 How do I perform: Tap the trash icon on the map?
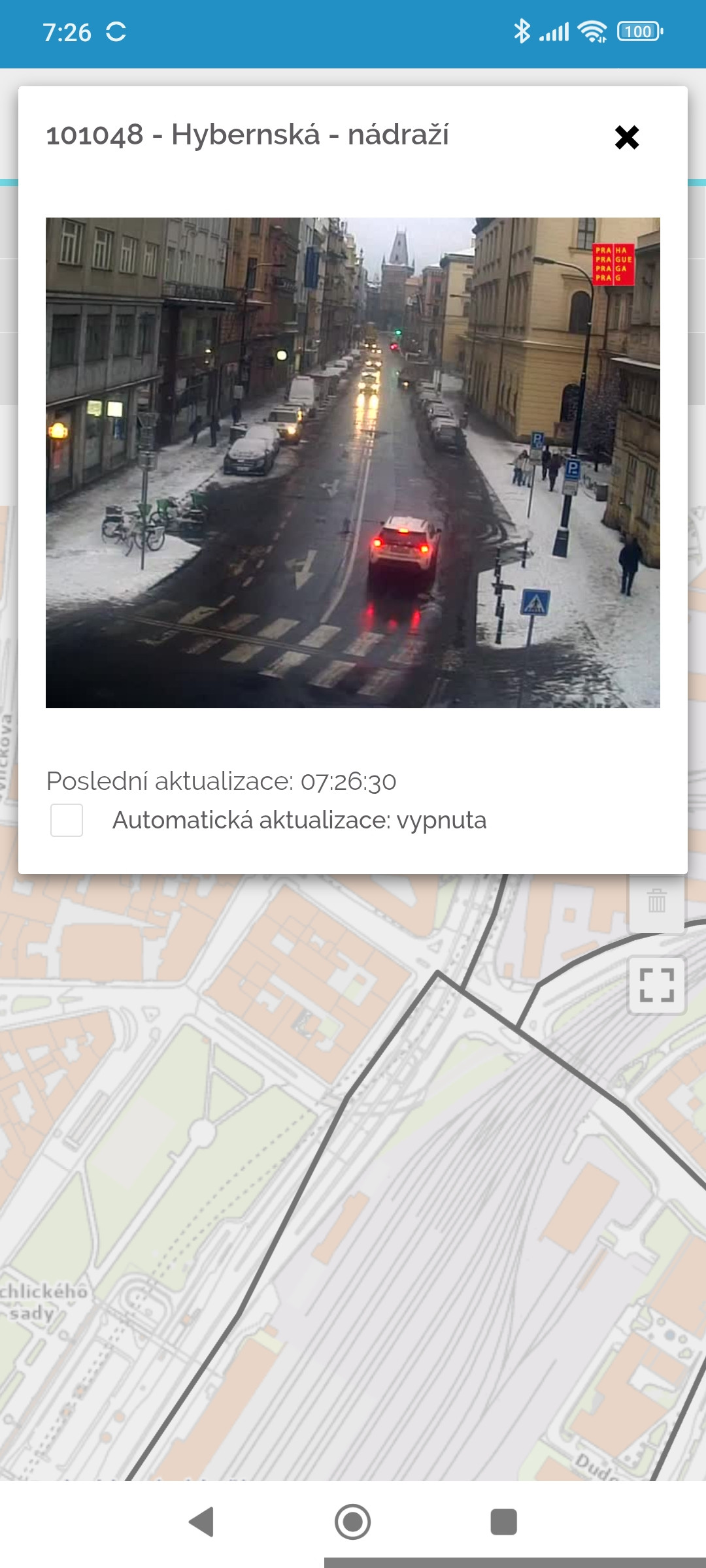point(657,903)
